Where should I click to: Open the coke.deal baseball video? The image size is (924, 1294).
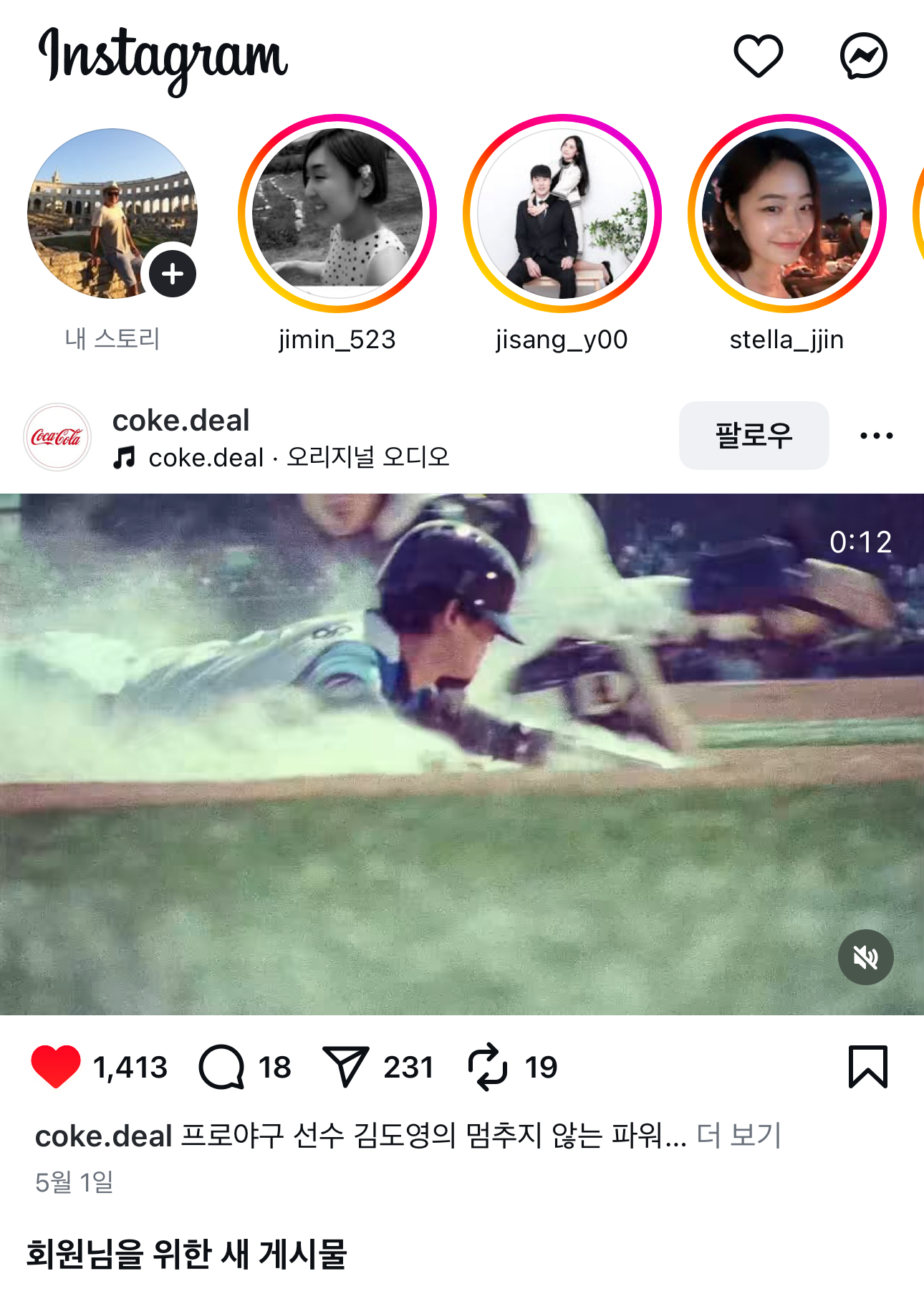pyautogui.click(x=462, y=752)
